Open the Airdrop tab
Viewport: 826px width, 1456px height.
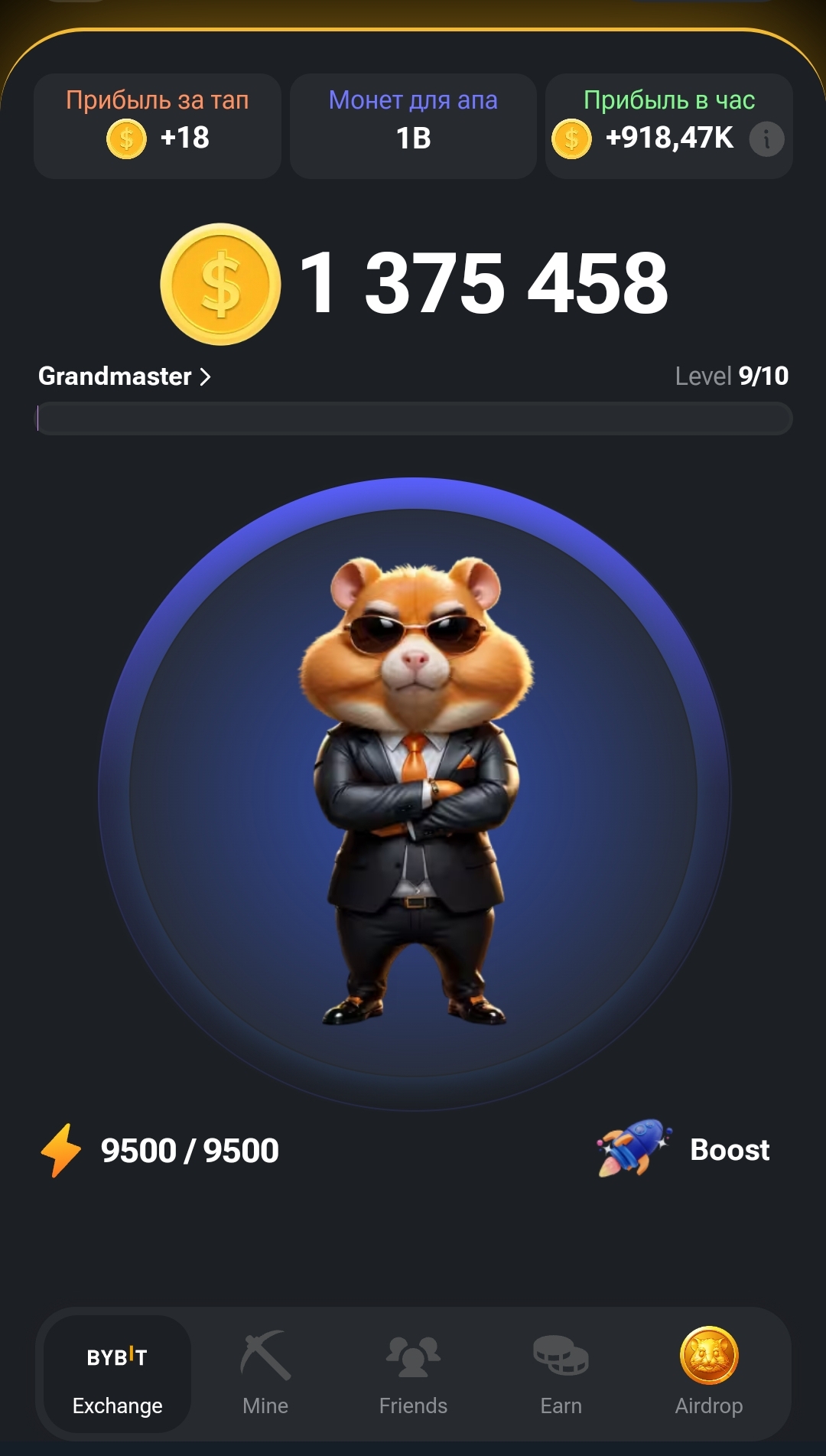708,1374
